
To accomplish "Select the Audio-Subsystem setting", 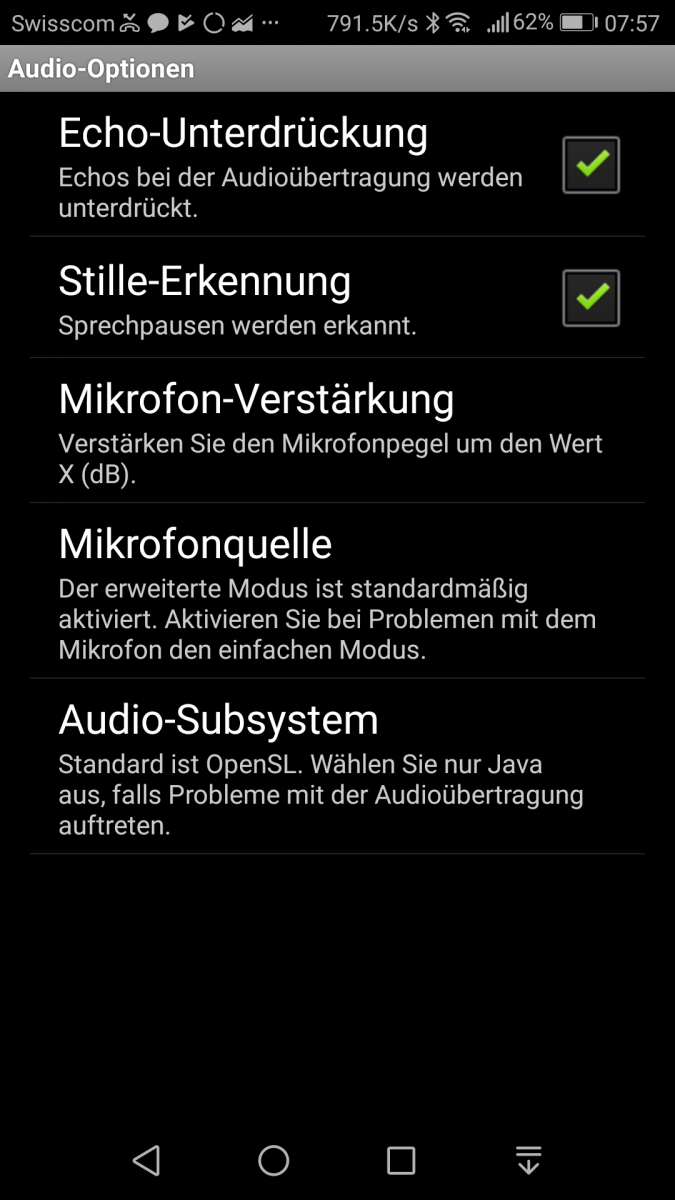I will [x=337, y=766].
